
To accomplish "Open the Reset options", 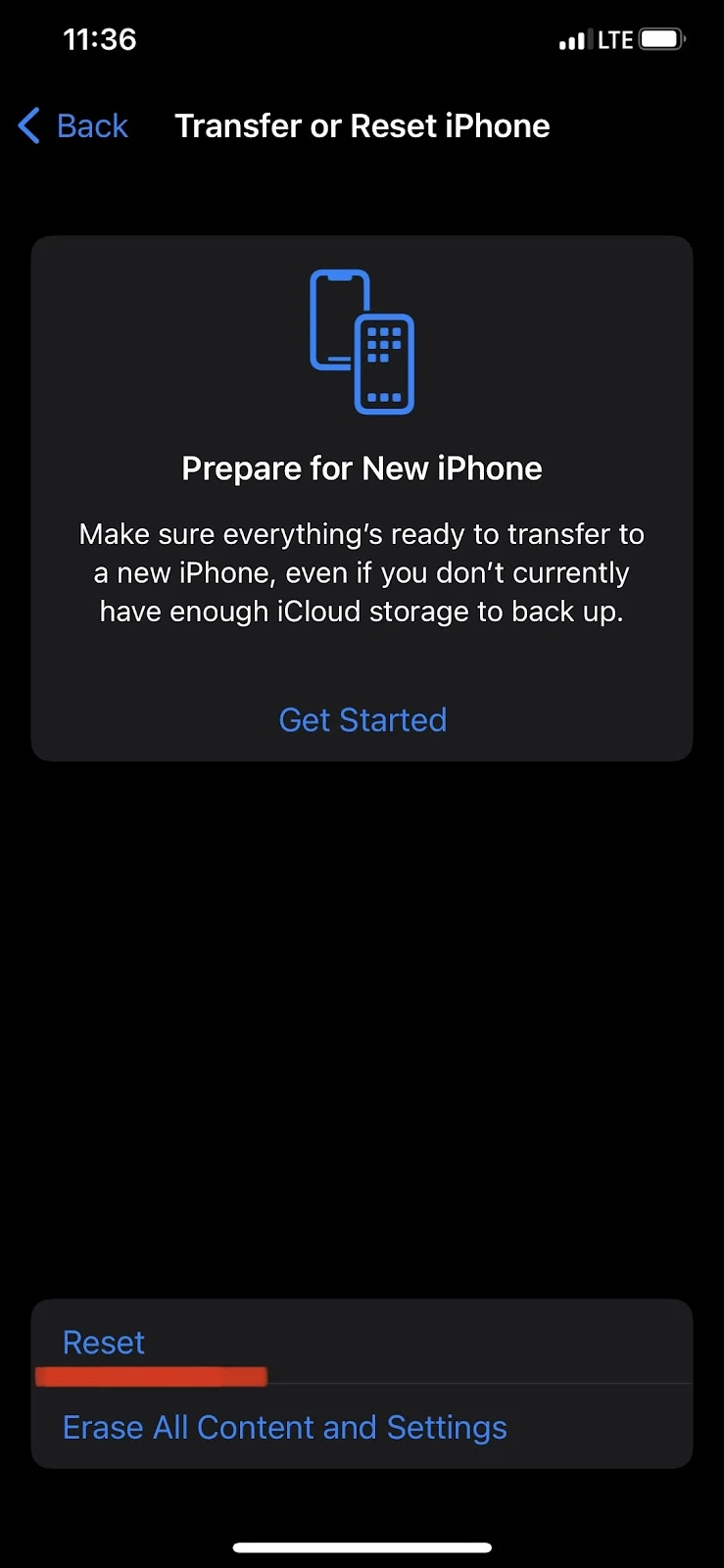I will pos(362,1342).
